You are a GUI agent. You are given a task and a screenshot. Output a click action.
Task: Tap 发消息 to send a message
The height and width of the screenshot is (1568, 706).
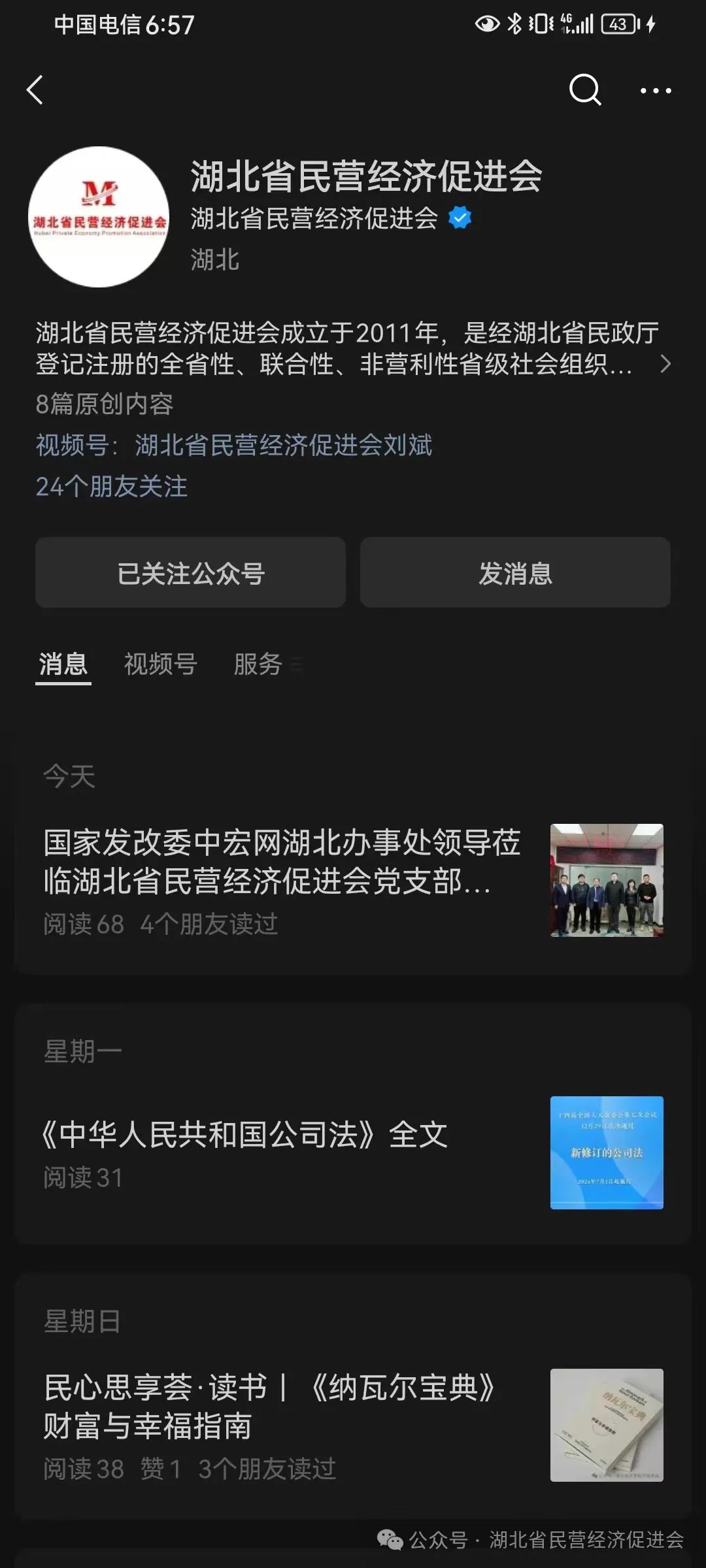click(515, 573)
